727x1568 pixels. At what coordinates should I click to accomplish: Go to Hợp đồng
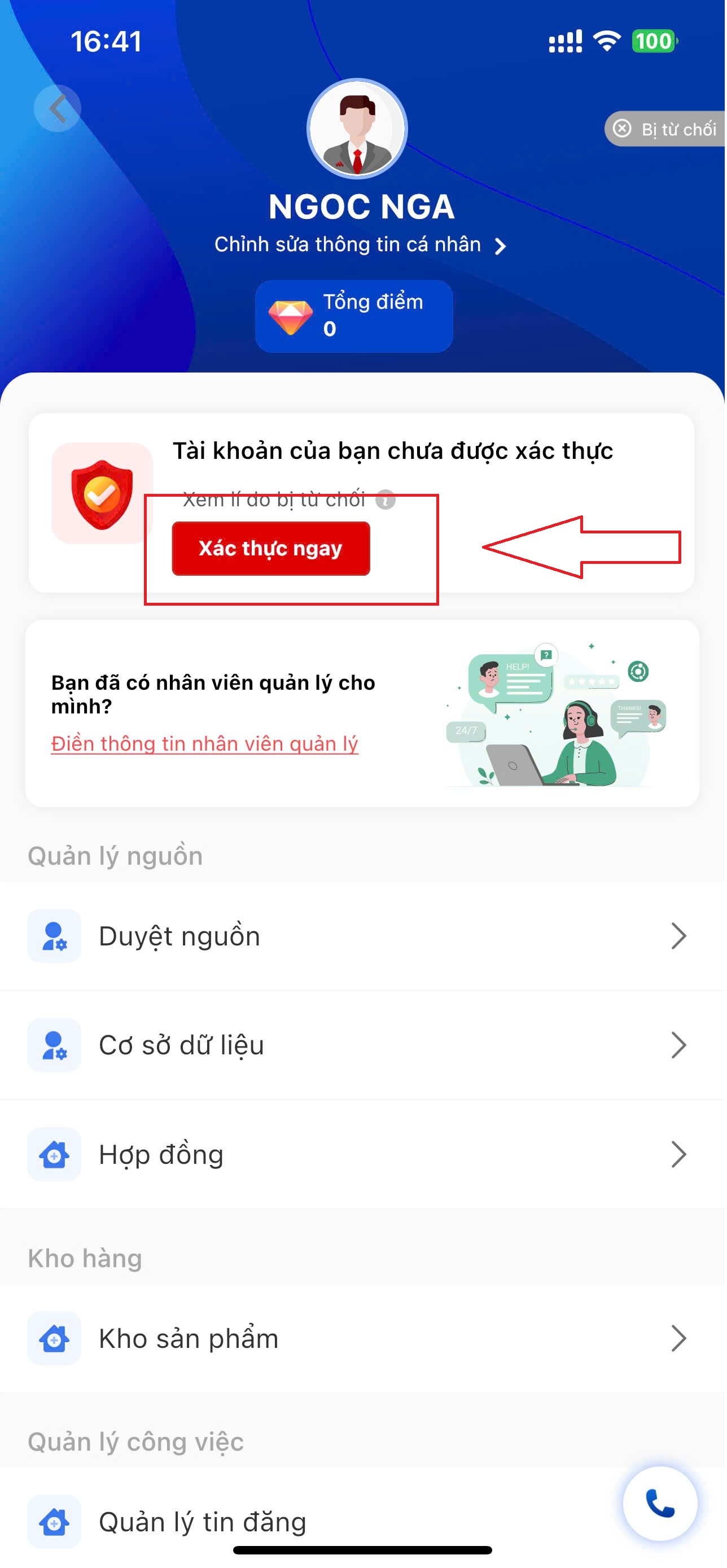coord(363,1155)
